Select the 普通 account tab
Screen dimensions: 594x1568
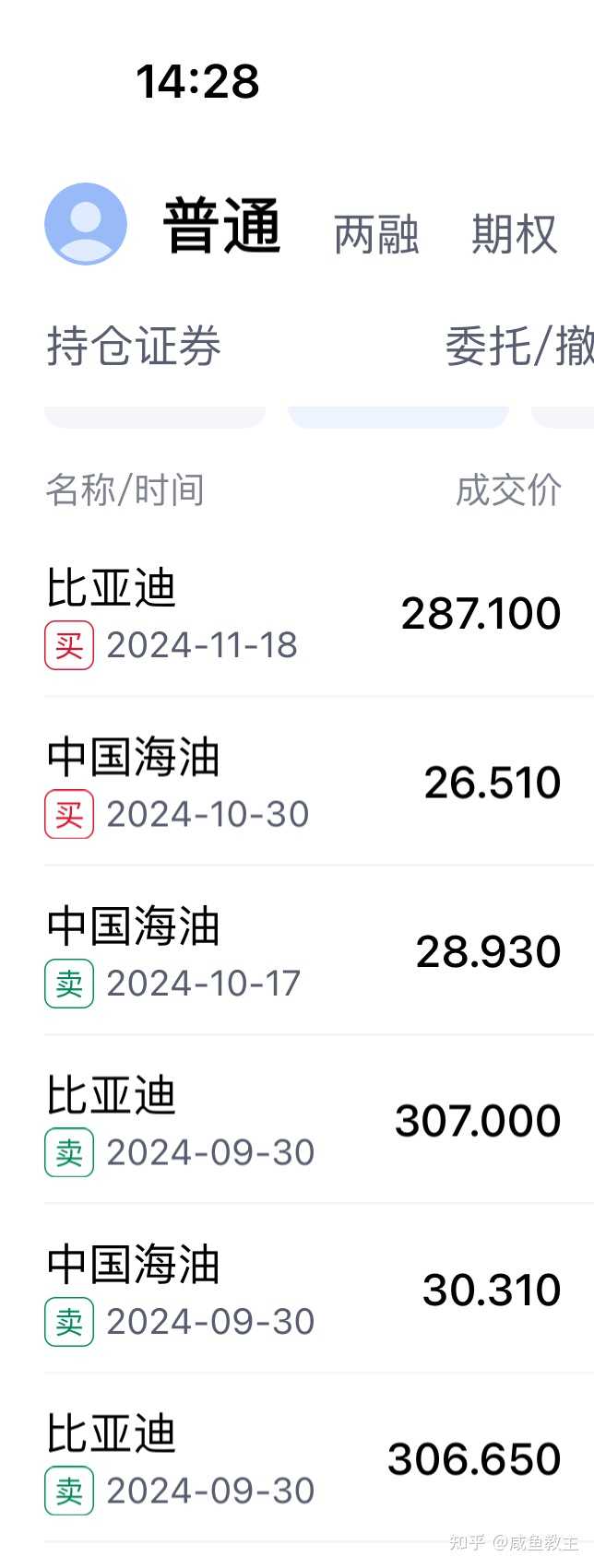[222, 226]
